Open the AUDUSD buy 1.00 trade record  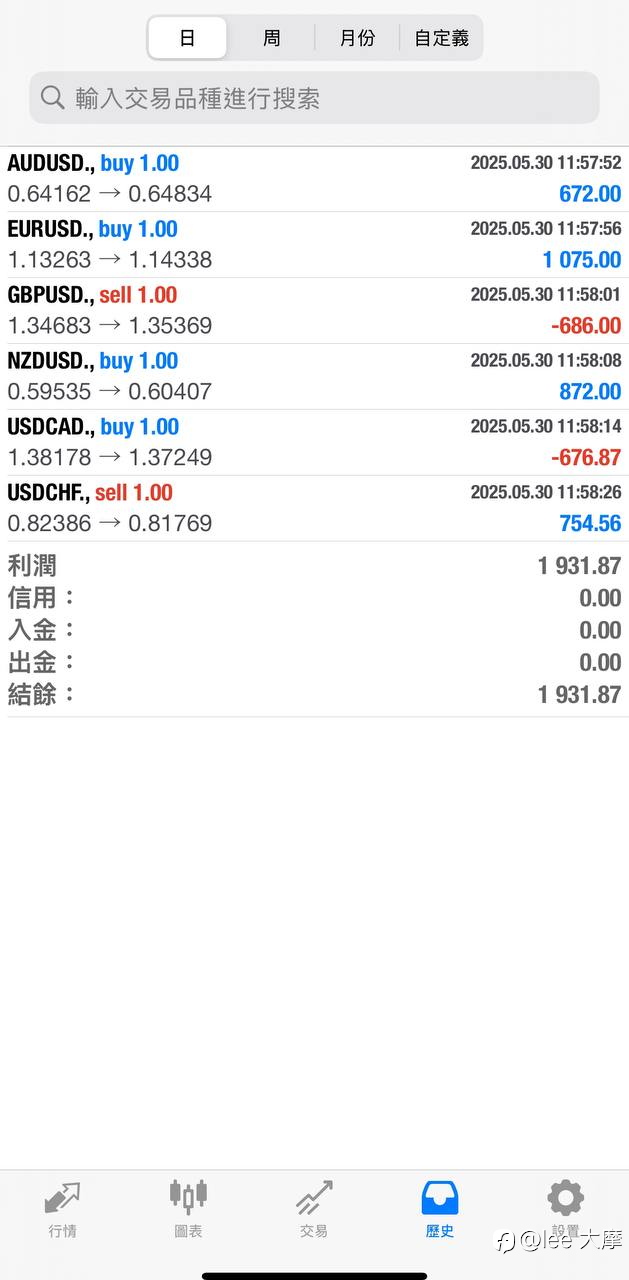[x=314, y=179]
